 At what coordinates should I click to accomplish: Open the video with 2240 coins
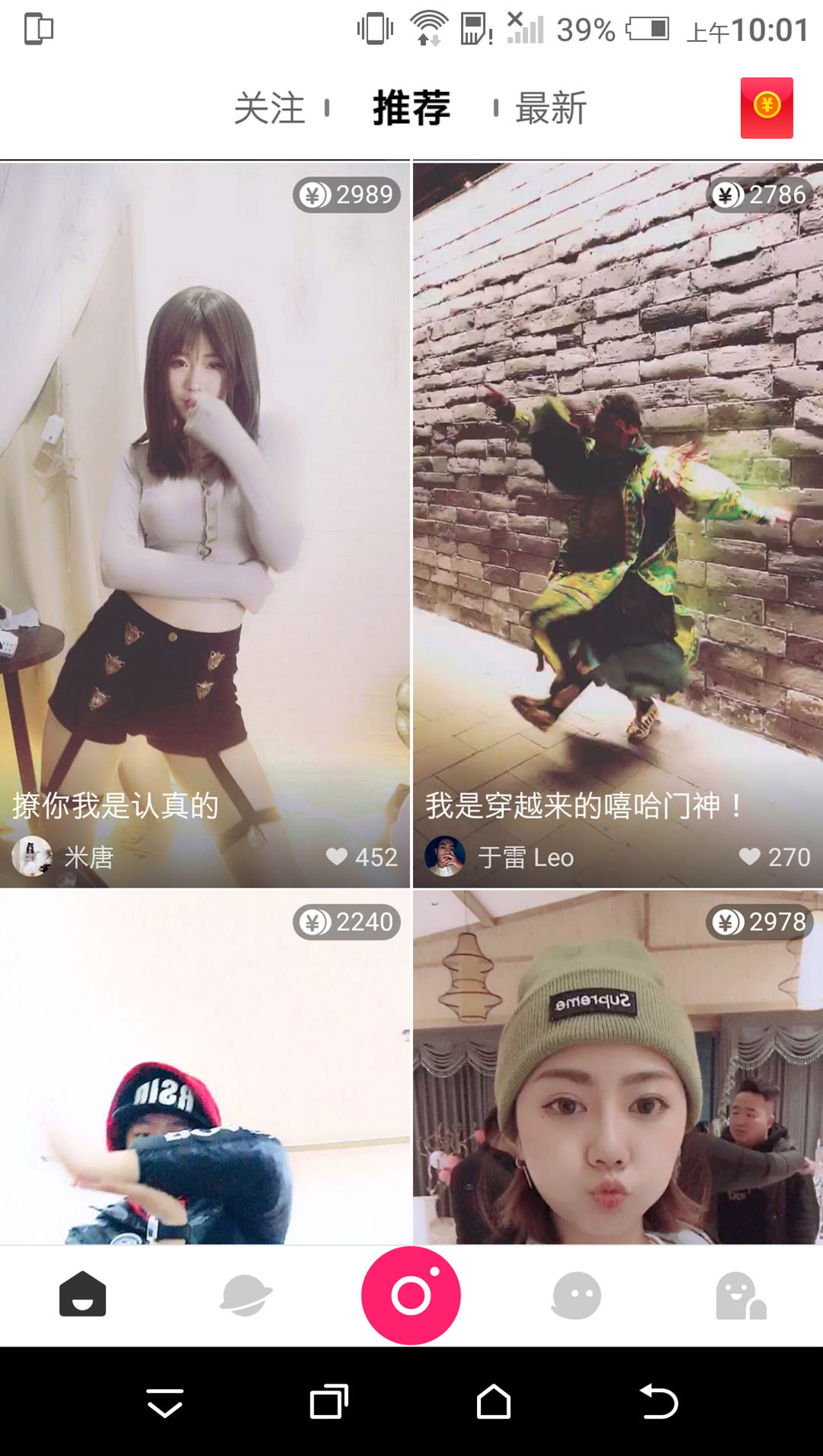204,1080
